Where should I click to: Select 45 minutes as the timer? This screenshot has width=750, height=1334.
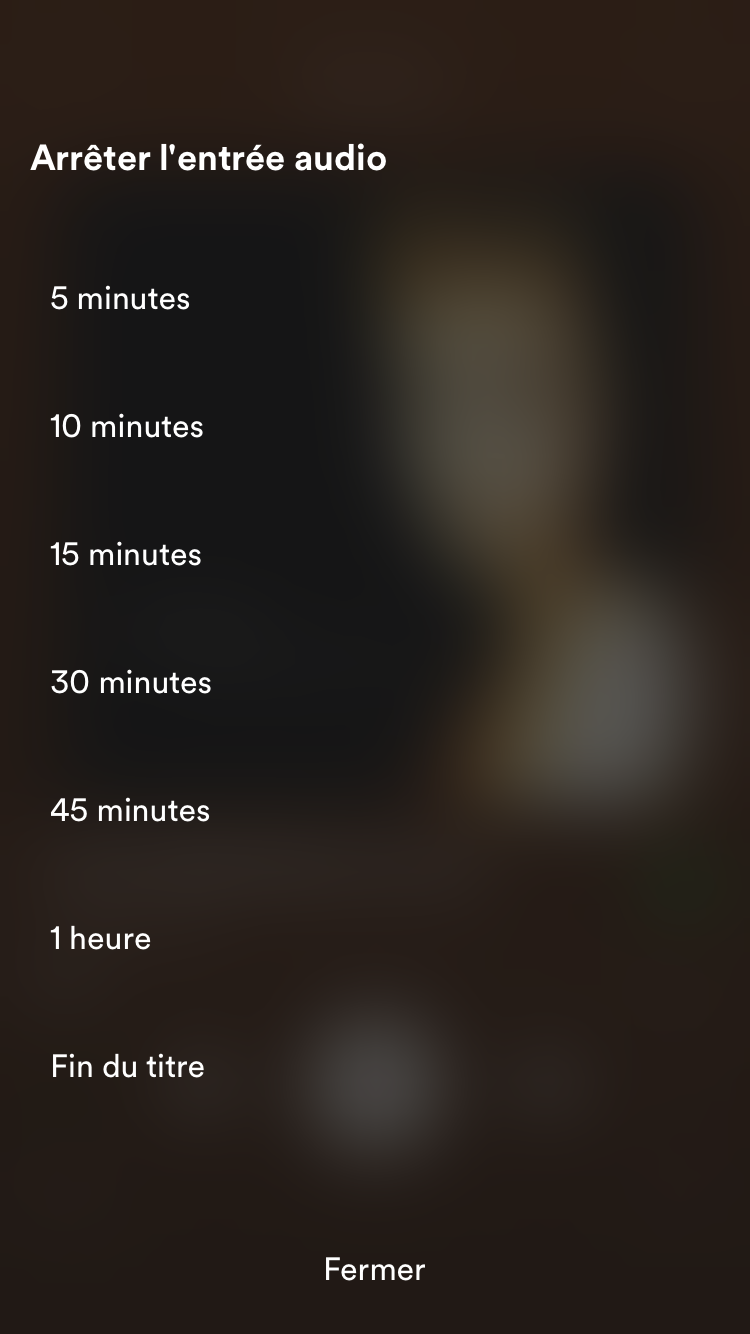pyautogui.click(x=130, y=810)
